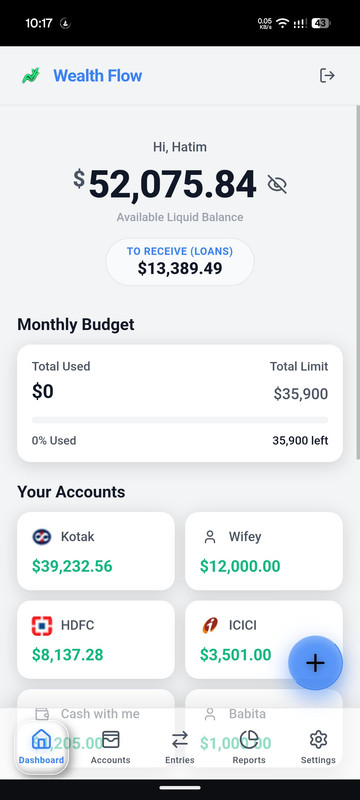Open the Monthly Budget card

[x=179, y=403]
